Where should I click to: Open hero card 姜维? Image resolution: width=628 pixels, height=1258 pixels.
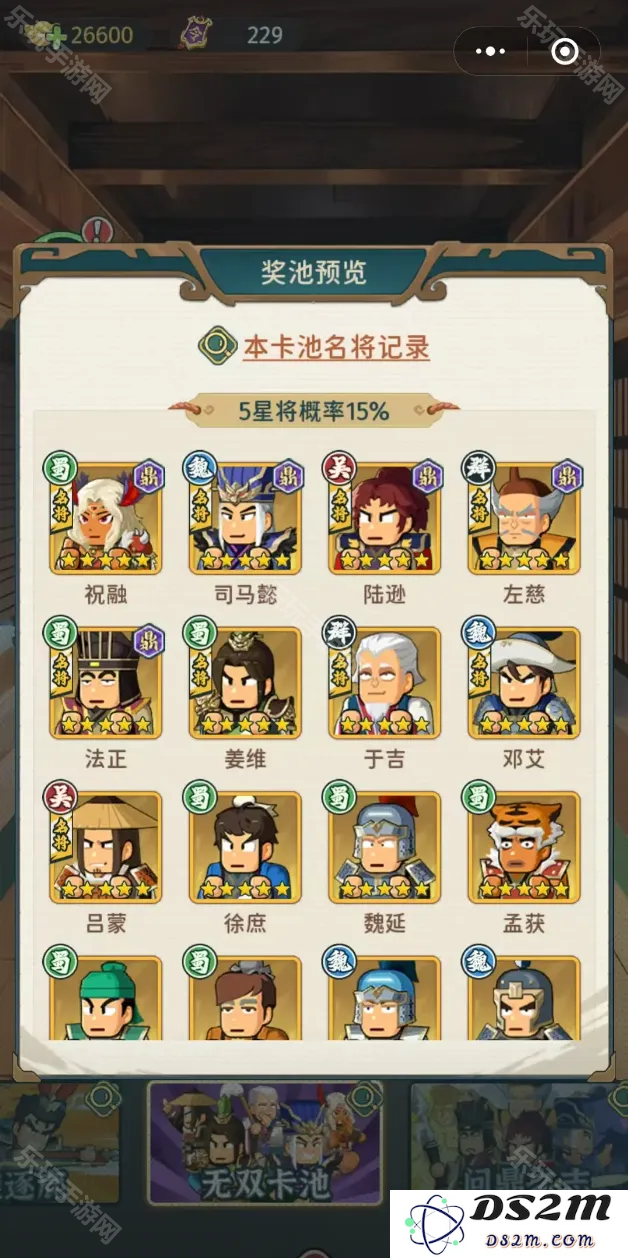pyautogui.click(x=245, y=682)
